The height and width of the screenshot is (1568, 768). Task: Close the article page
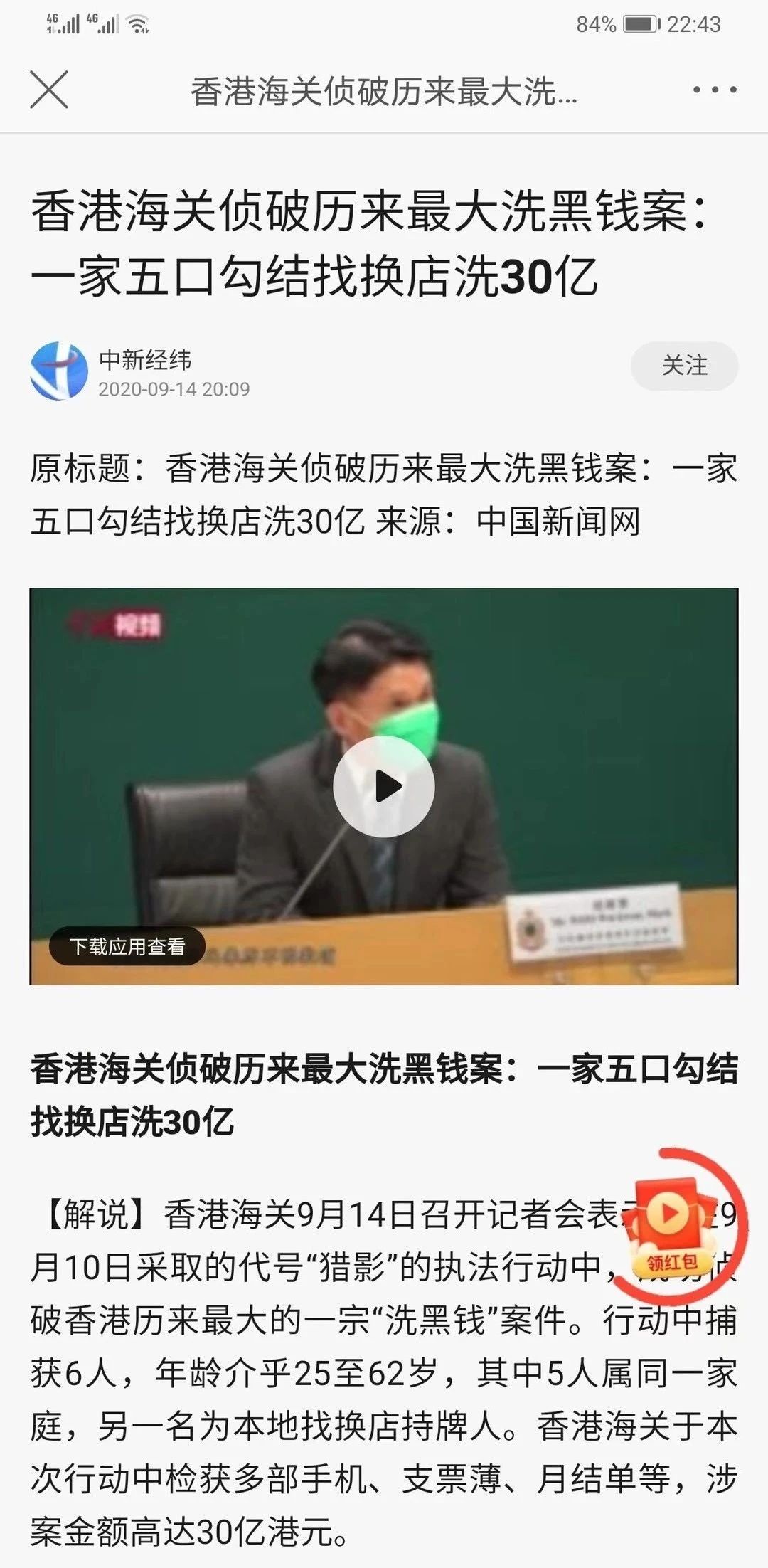point(49,90)
